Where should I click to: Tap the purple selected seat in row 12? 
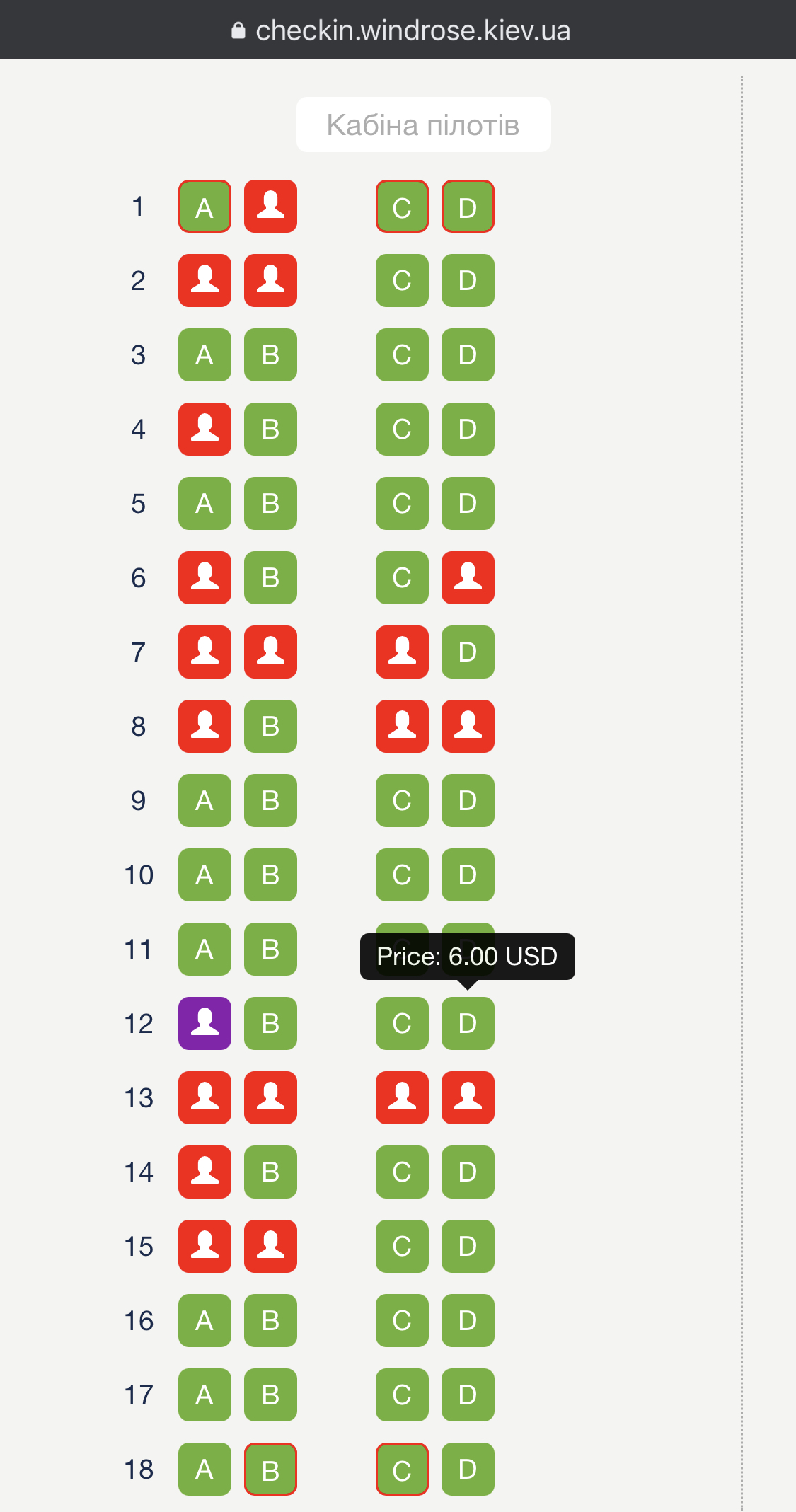(204, 1023)
